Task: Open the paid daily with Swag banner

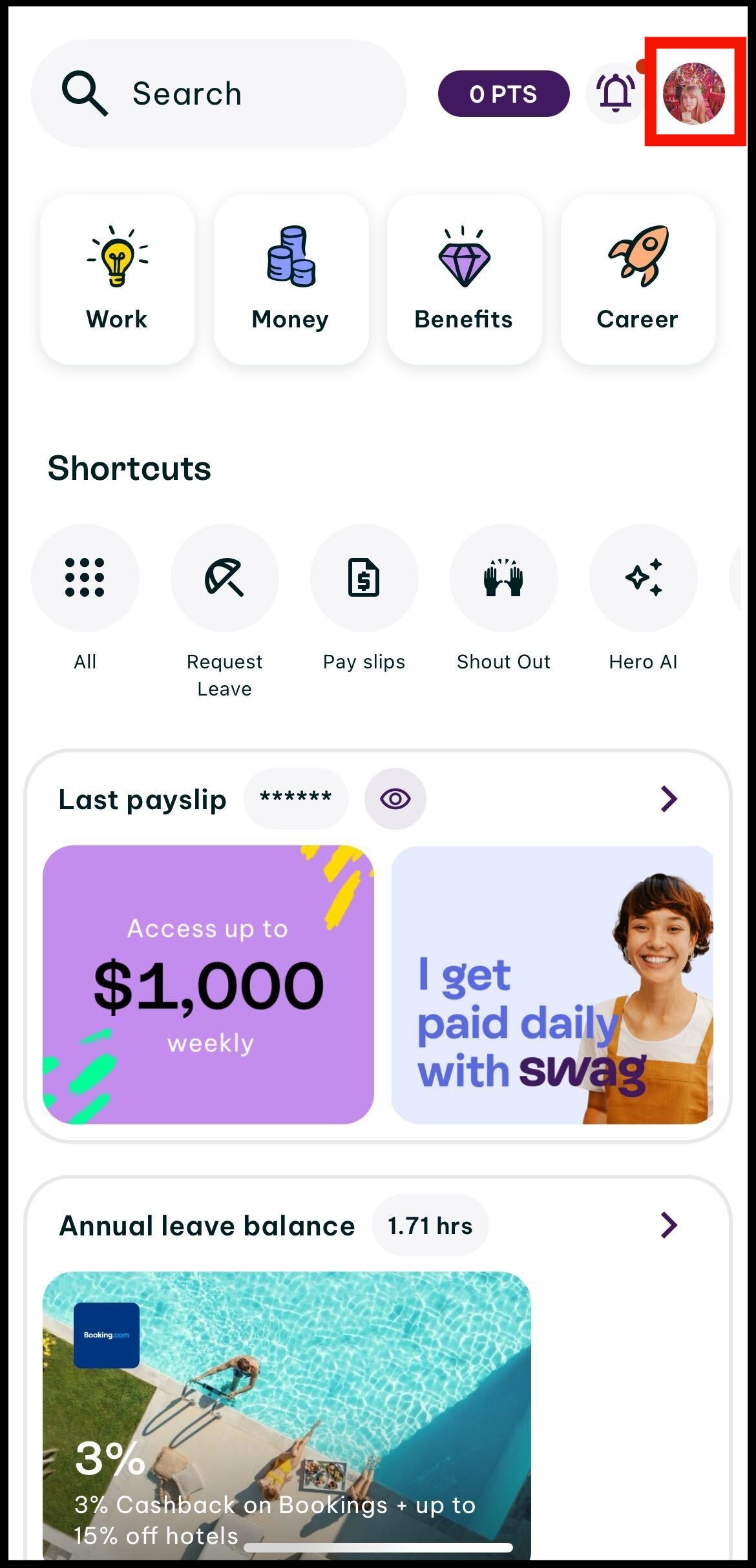Action: [x=552, y=985]
